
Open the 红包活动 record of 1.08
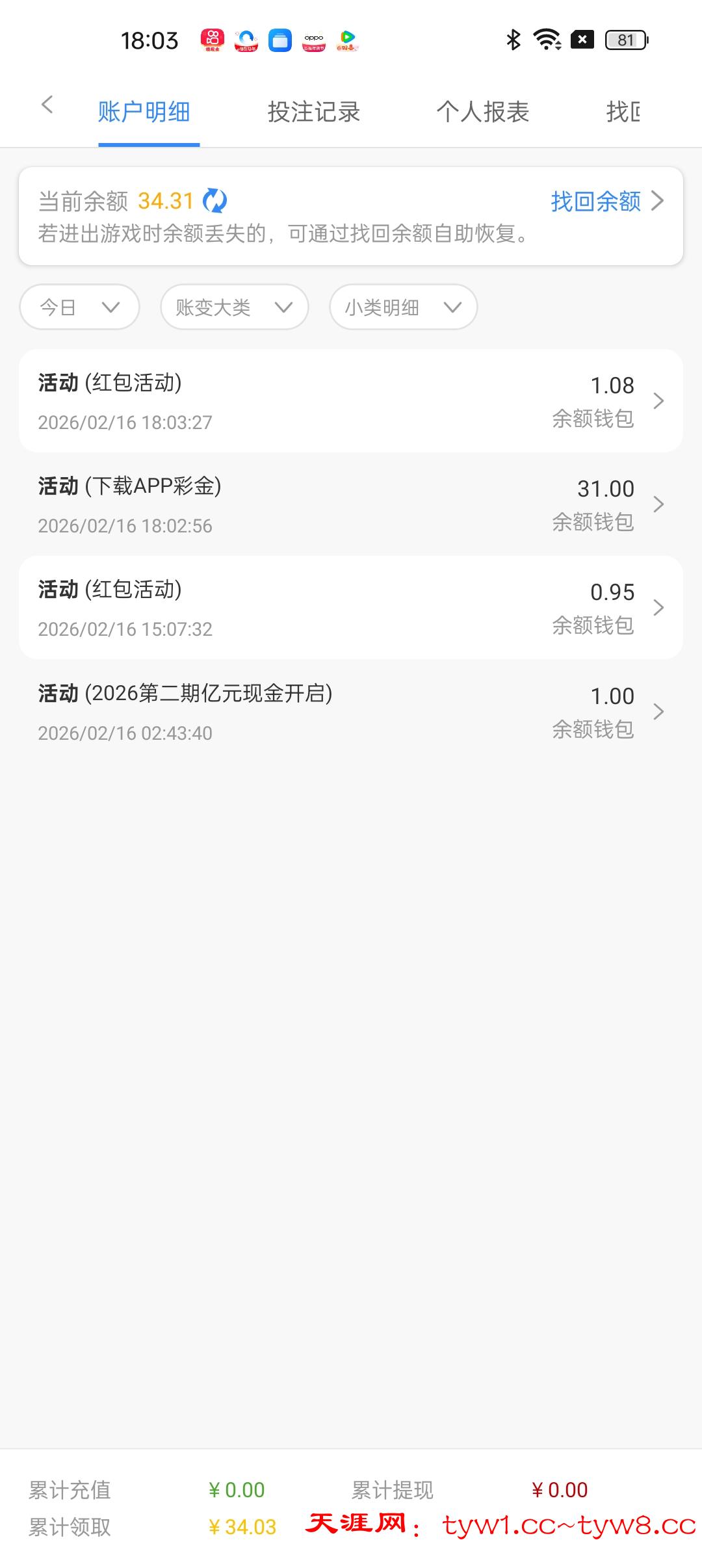[x=351, y=401]
